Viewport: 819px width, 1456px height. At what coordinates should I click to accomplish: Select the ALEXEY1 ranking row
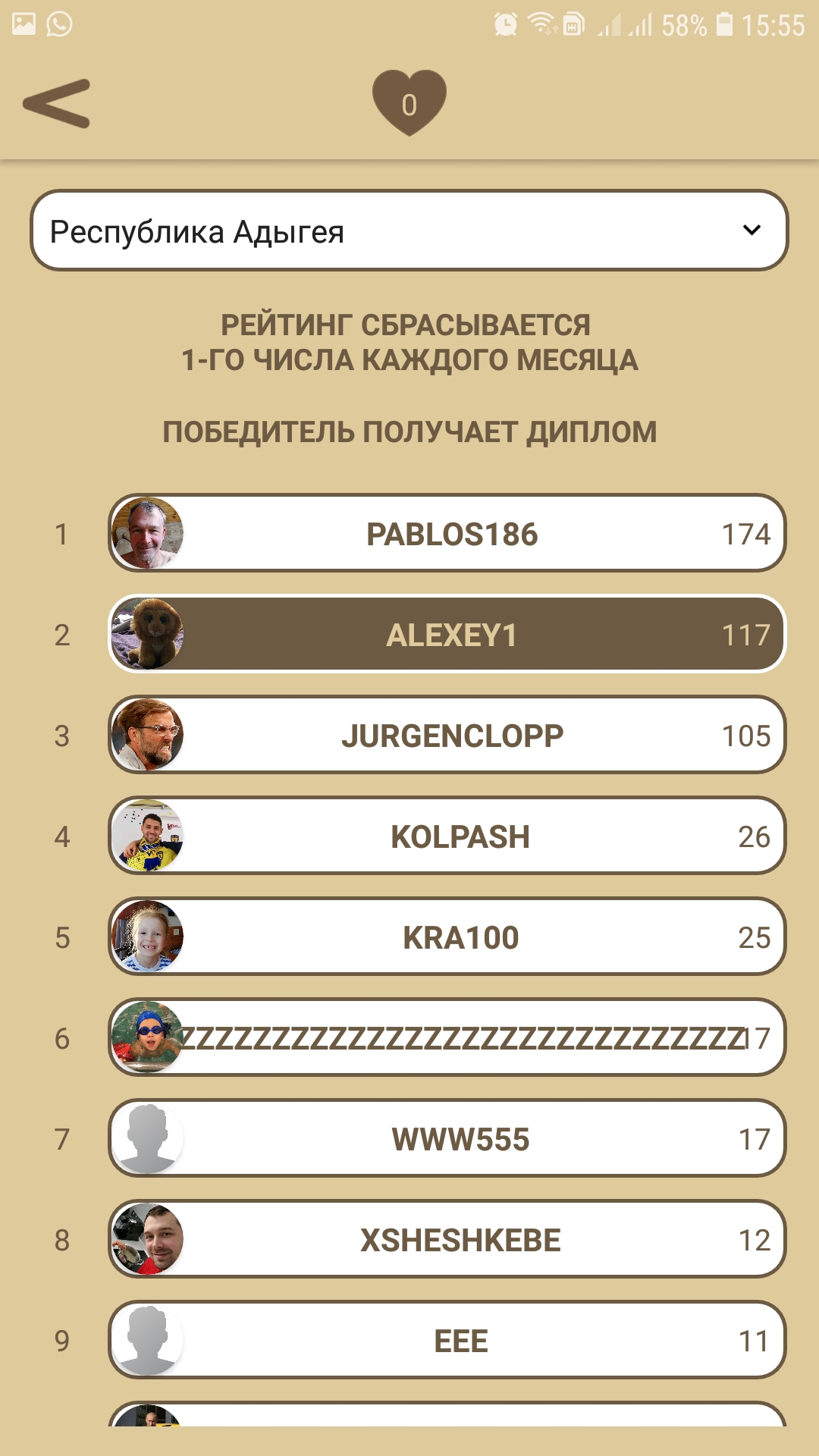click(x=447, y=634)
